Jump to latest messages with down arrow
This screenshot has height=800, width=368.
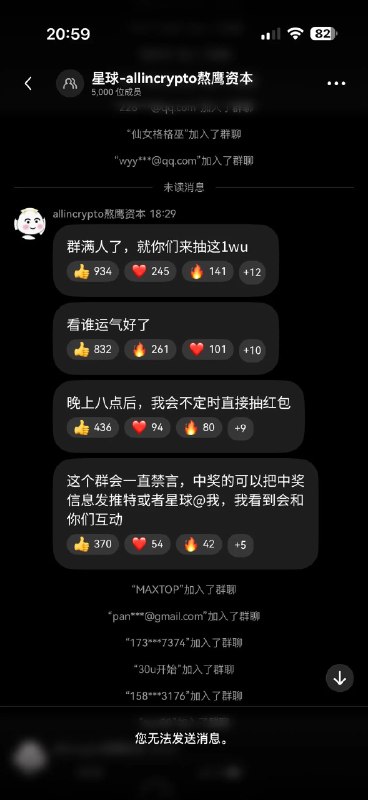(x=340, y=678)
